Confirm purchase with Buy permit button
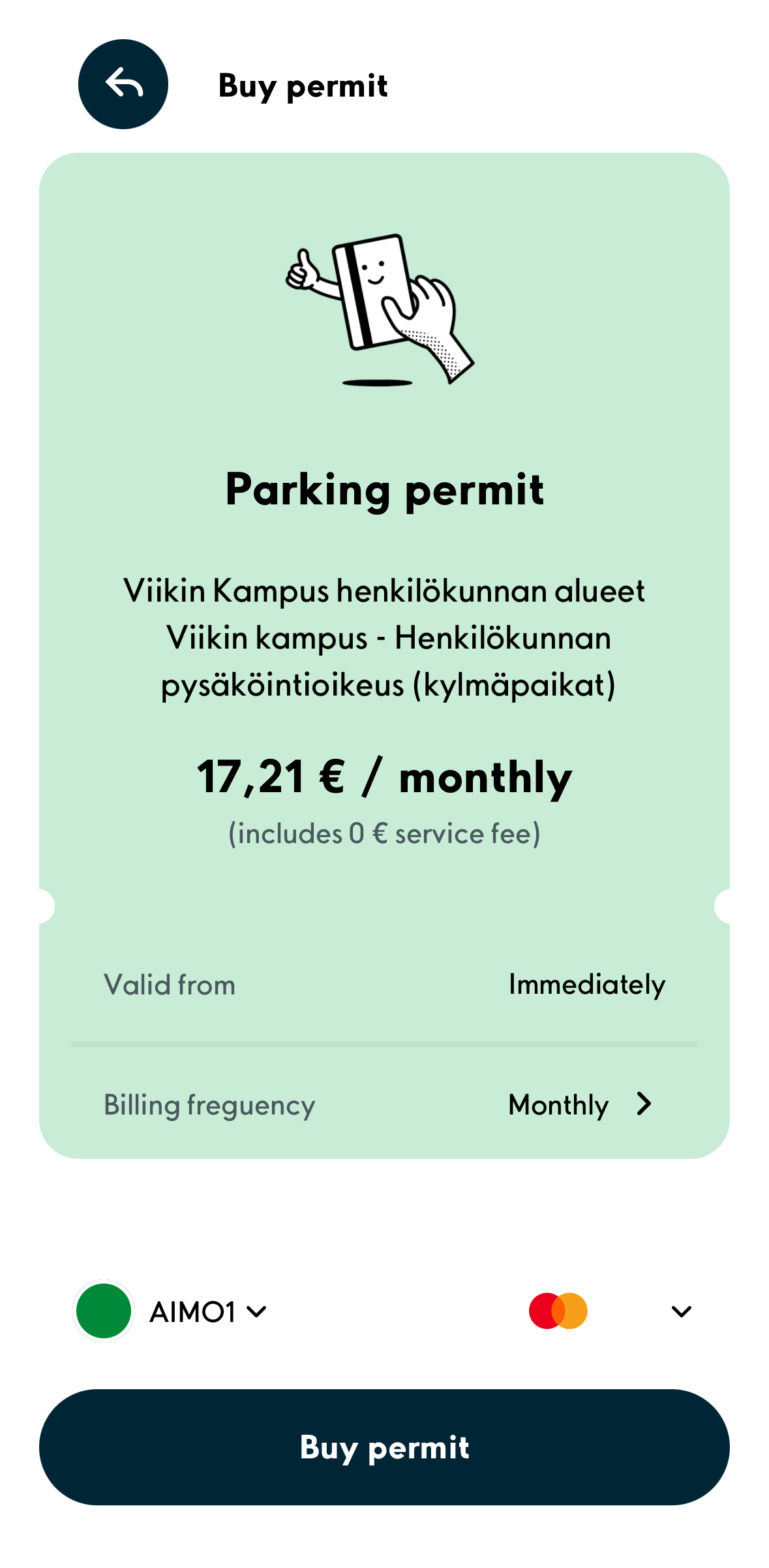The height and width of the screenshot is (1568, 769). point(384,1447)
